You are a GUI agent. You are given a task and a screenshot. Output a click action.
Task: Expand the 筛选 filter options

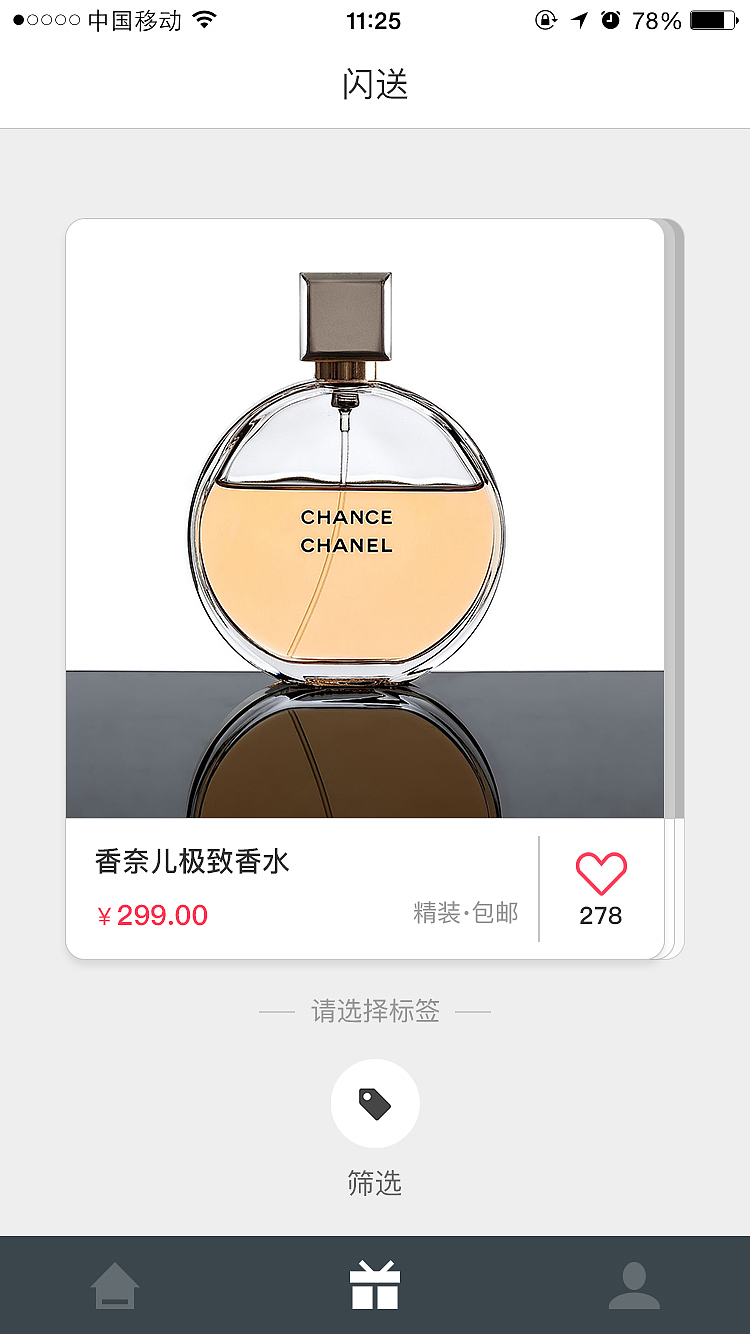375,1103
